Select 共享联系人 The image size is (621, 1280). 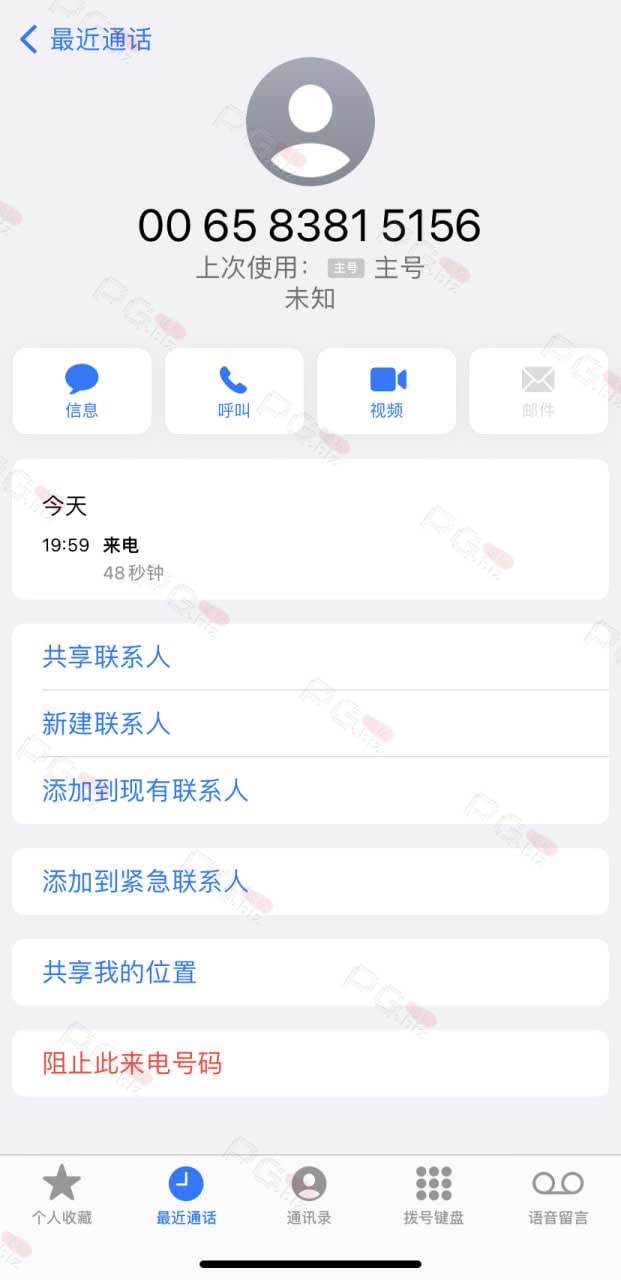click(310, 657)
